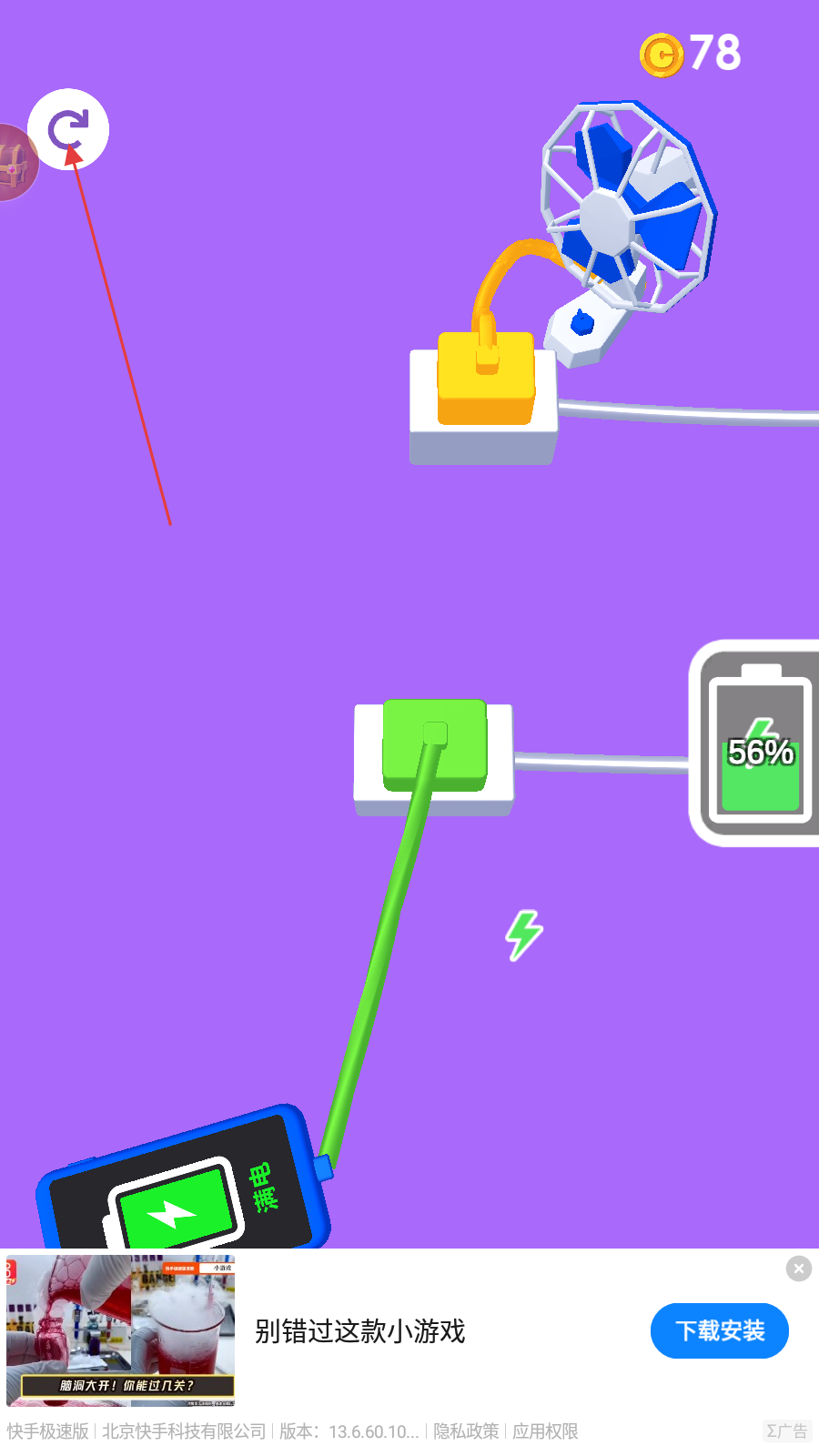This screenshot has height=1456, width=819.
Task: Open the ad video thumbnail
Action: 120,1330
